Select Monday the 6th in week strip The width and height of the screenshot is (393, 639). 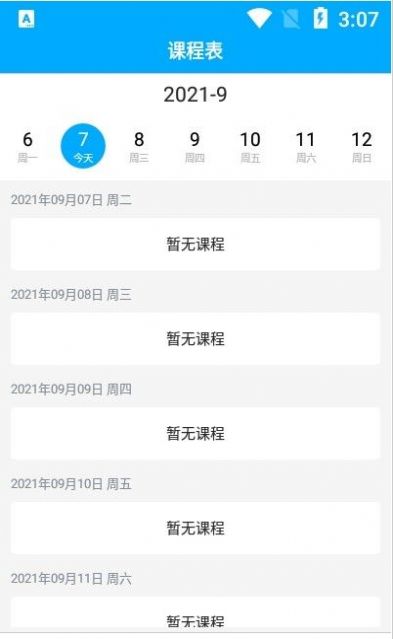[27, 146]
